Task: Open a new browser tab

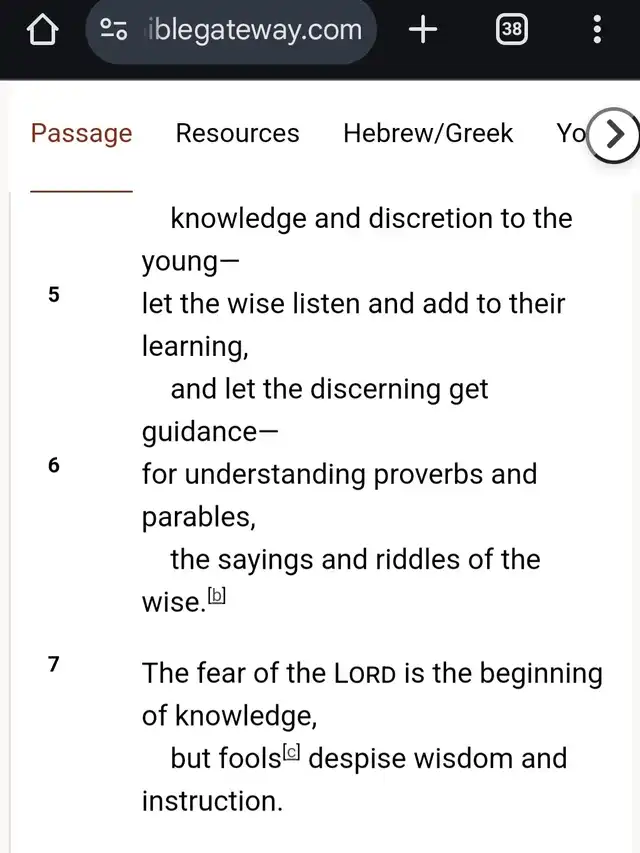Action: point(423,30)
